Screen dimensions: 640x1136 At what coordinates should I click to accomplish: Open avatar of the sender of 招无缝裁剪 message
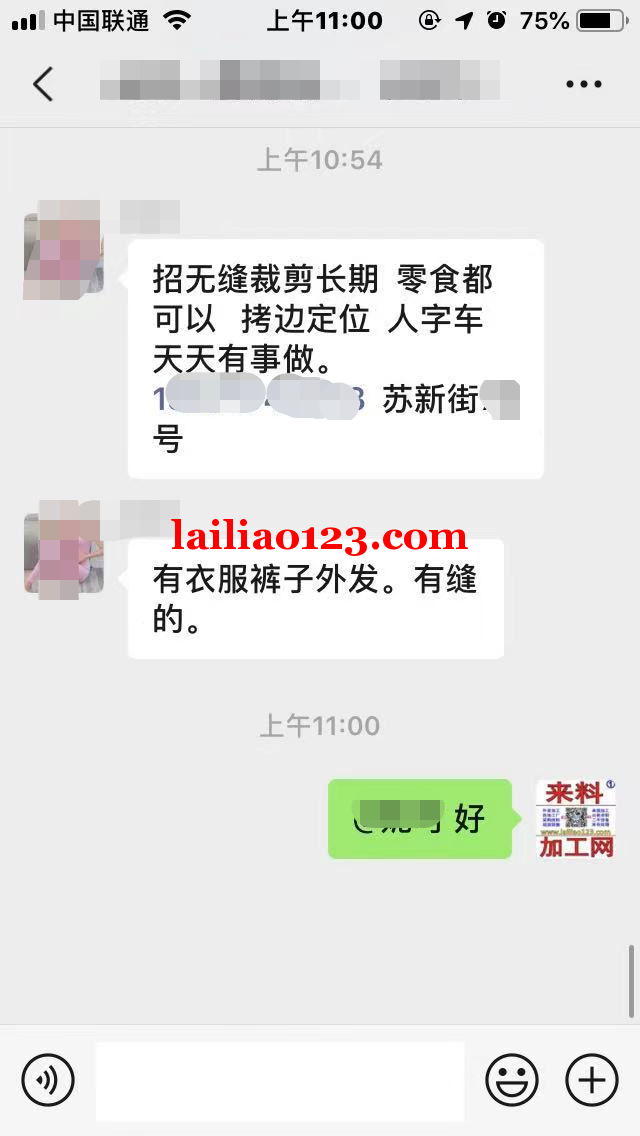click(x=63, y=250)
